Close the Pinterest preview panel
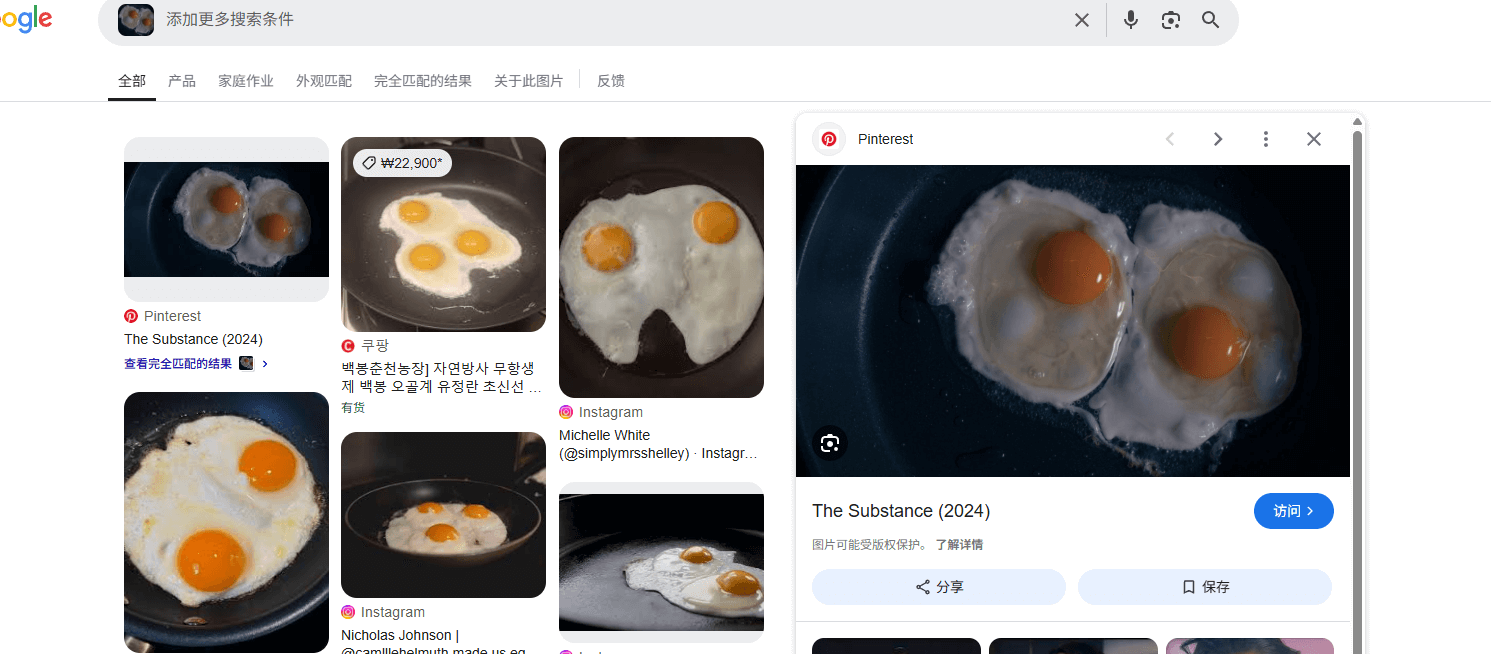Screen dimensions: 1491x654 point(1314,139)
